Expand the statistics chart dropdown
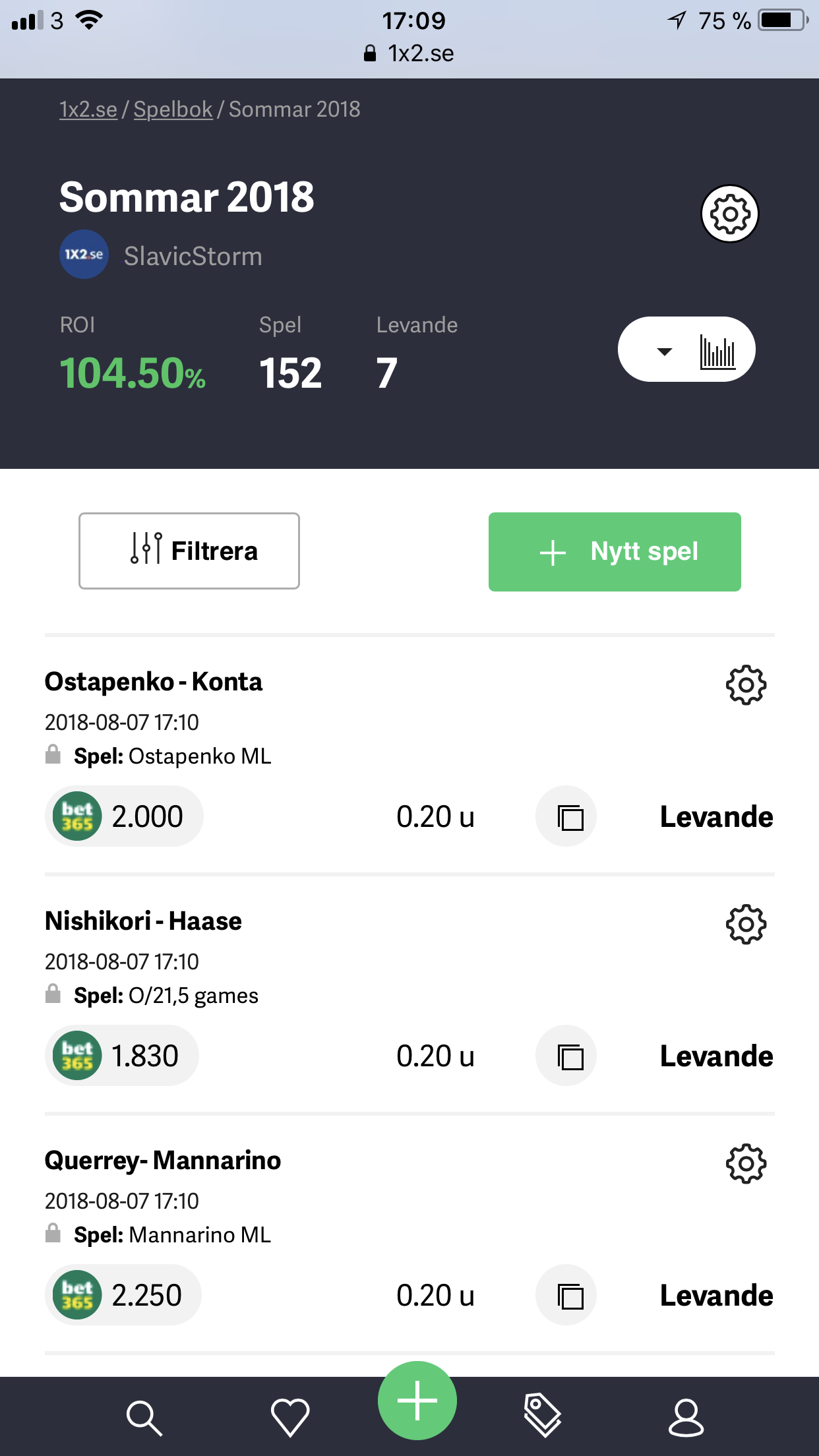Screen dimensions: 819x1456 (686, 349)
